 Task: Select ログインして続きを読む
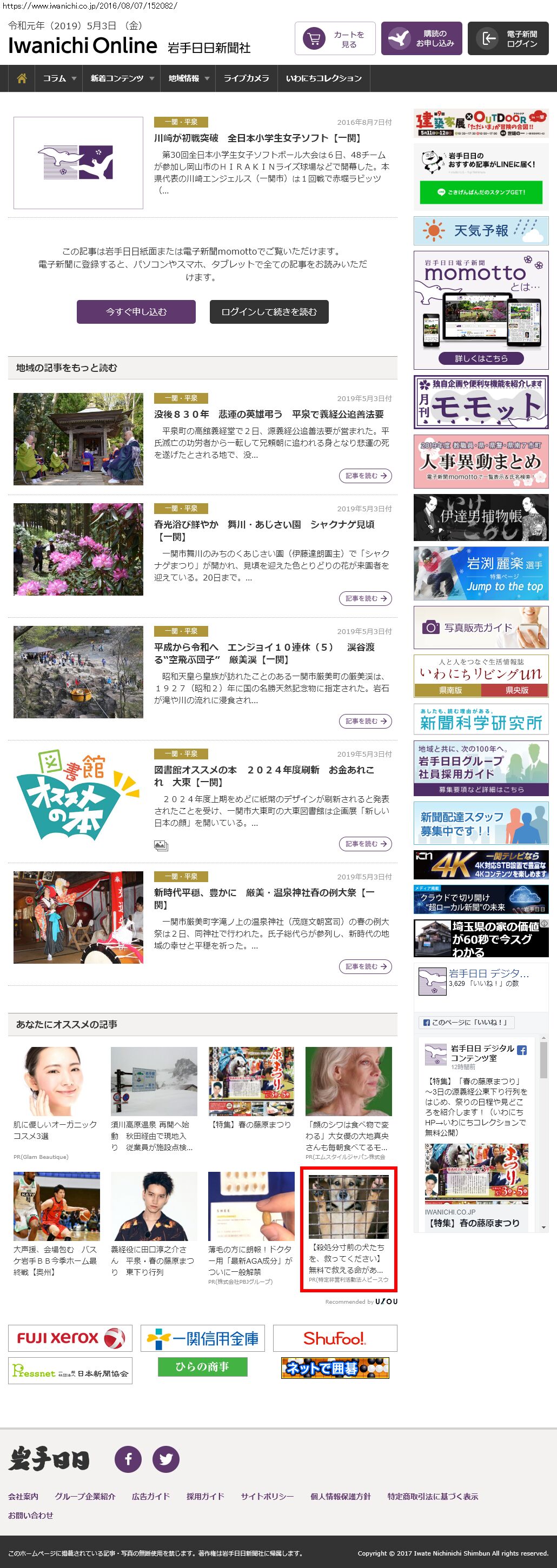[268, 312]
